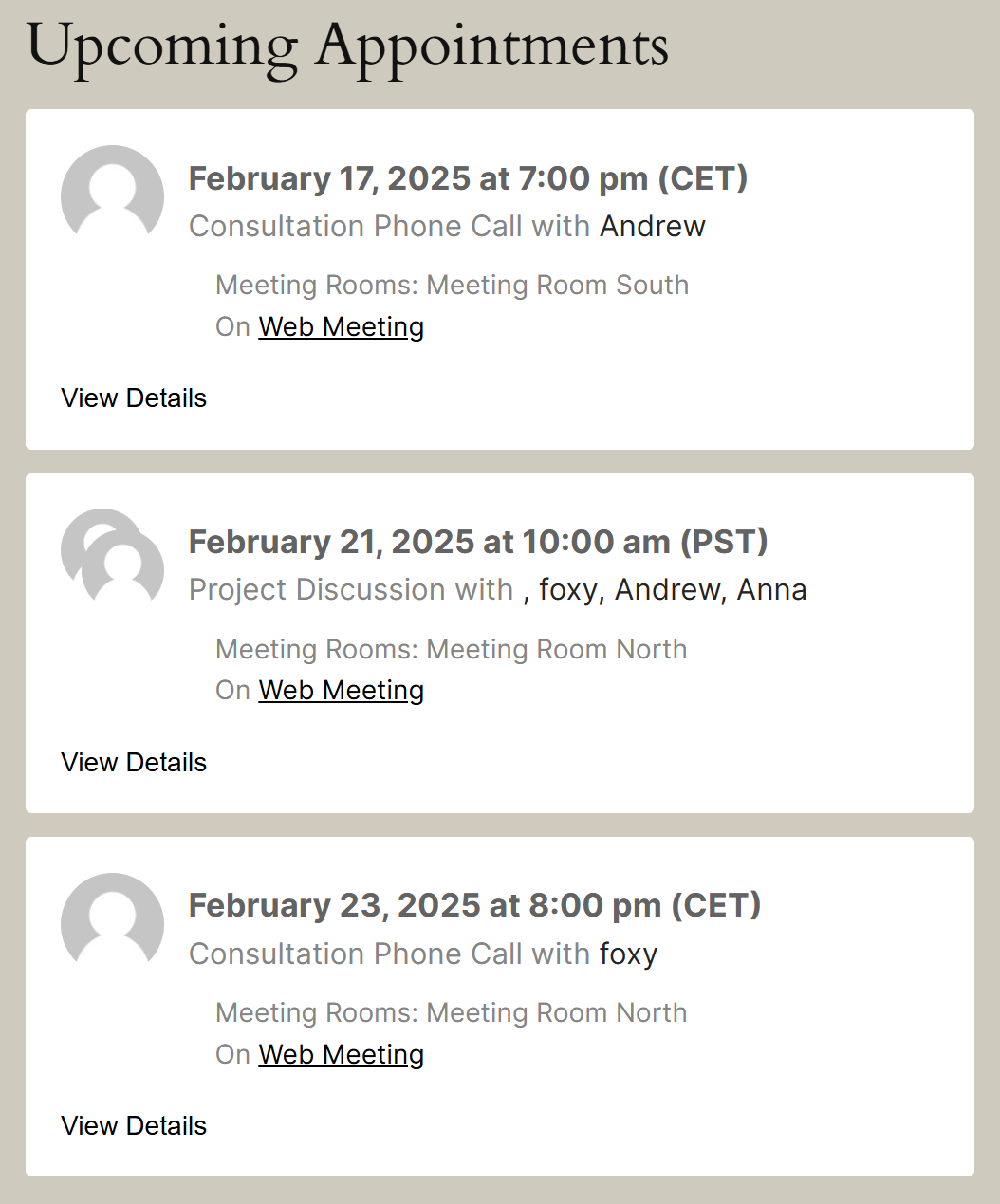The image size is (1000, 1204).
Task: View Details of the February 23 appointment
Action: [134, 1126]
